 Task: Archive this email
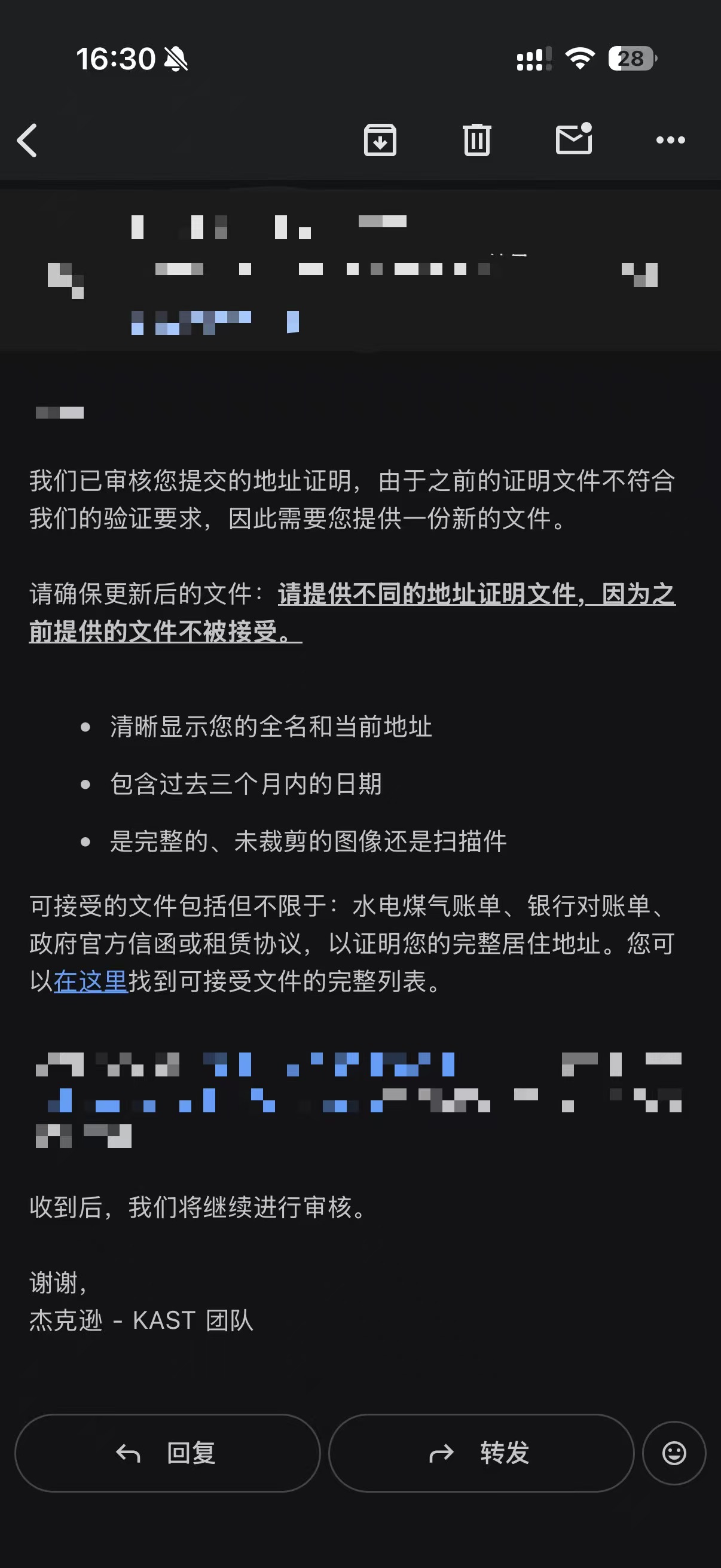[x=380, y=140]
